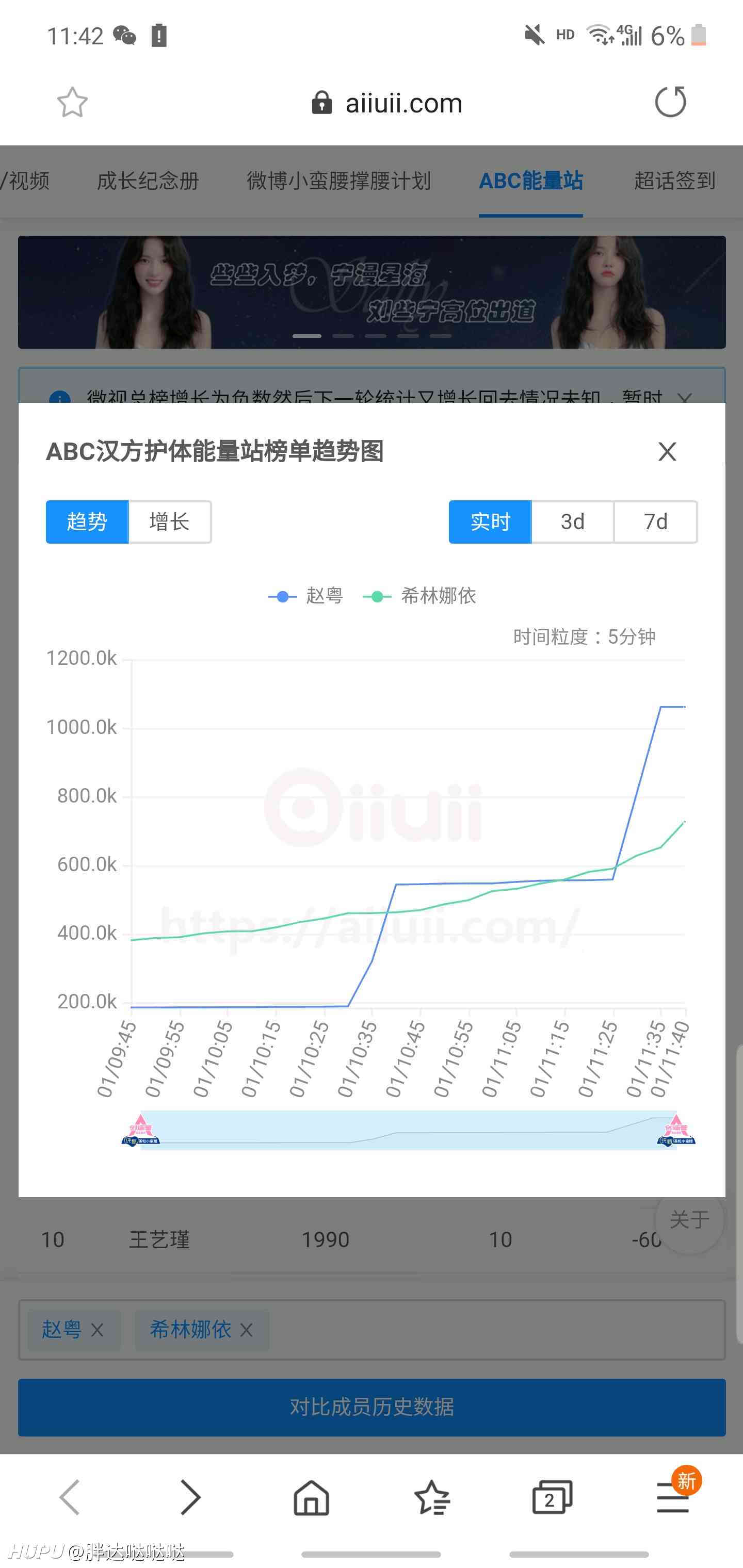Open the browser bookmarks list
Viewport: 743px width, 1568px height.
pyautogui.click(x=432, y=1497)
